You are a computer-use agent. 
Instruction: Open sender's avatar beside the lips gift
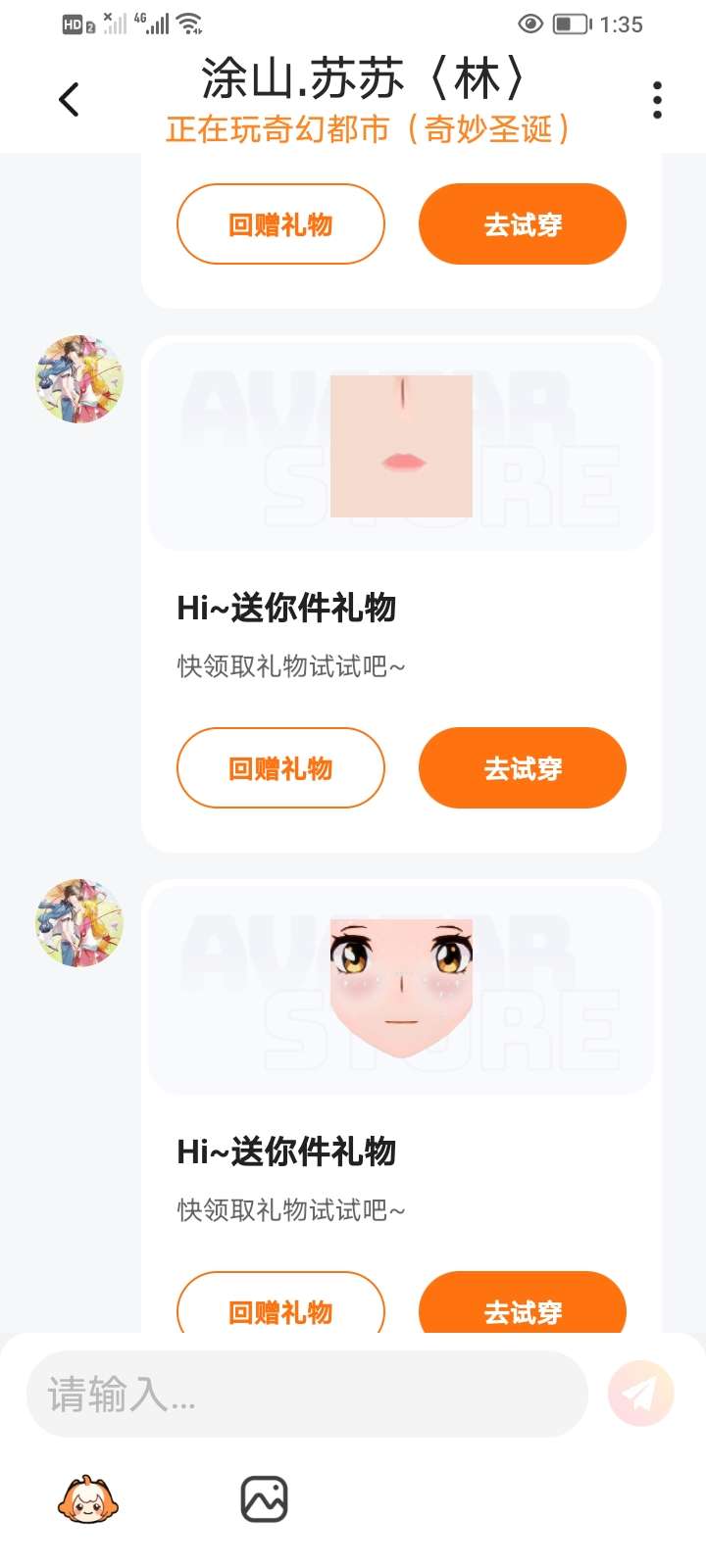pos(79,379)
